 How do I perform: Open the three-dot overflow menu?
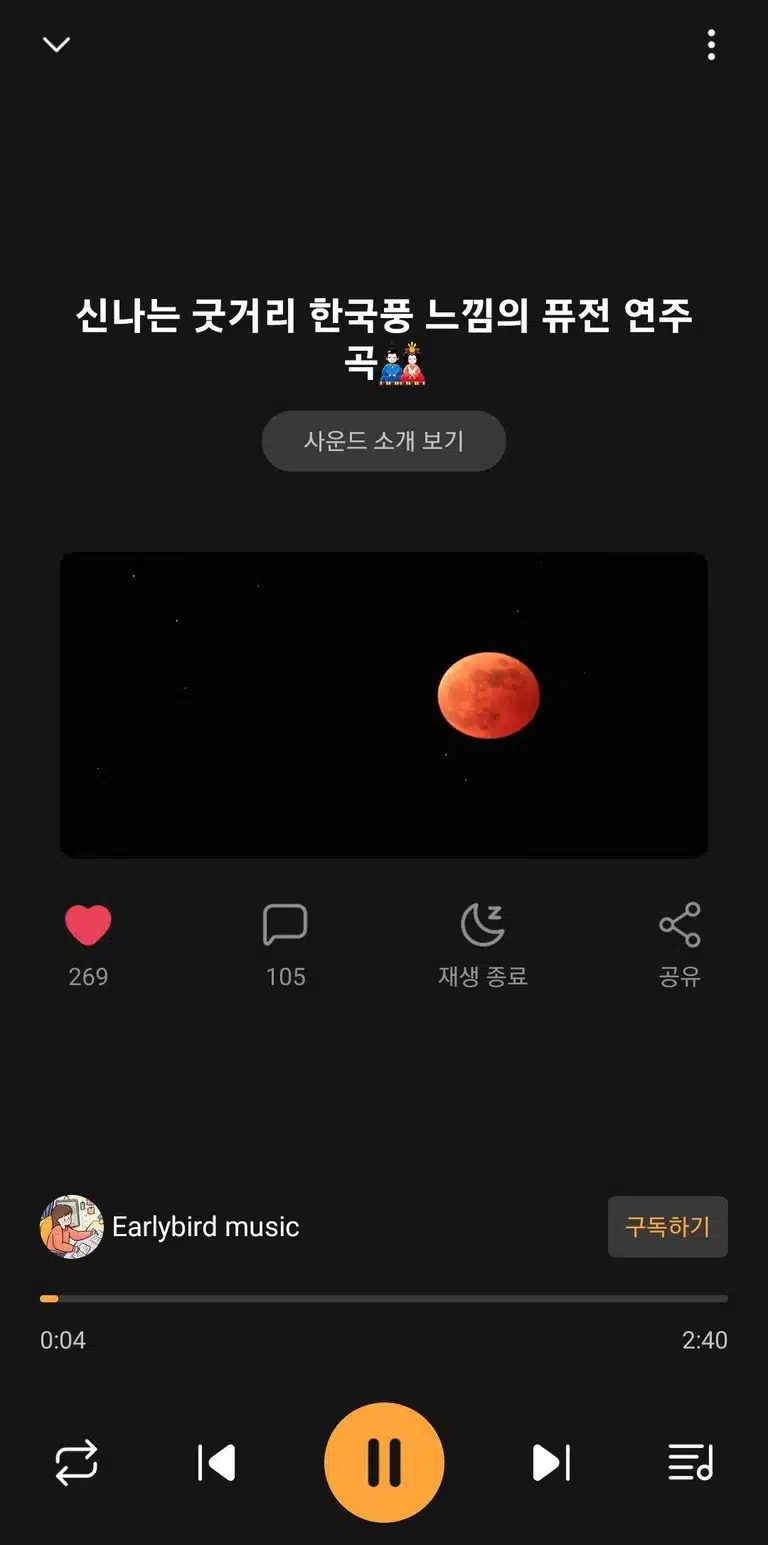(711, 45)
